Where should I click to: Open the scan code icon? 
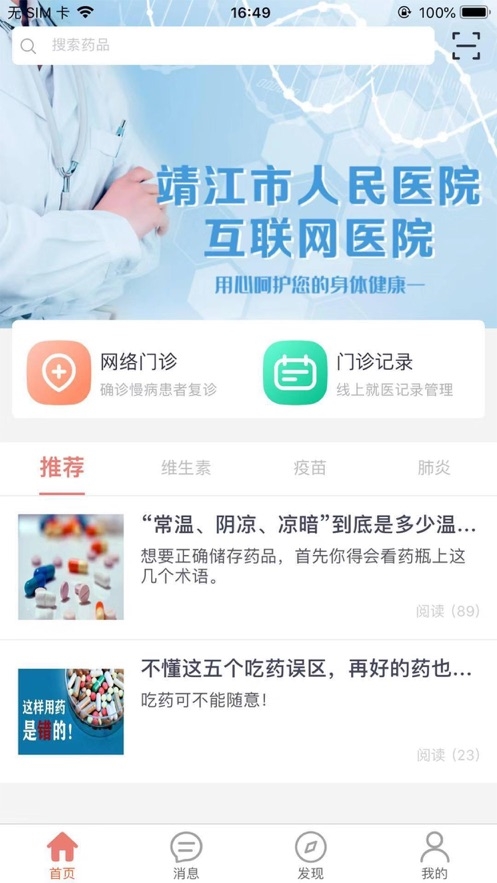tap(466, 46)
